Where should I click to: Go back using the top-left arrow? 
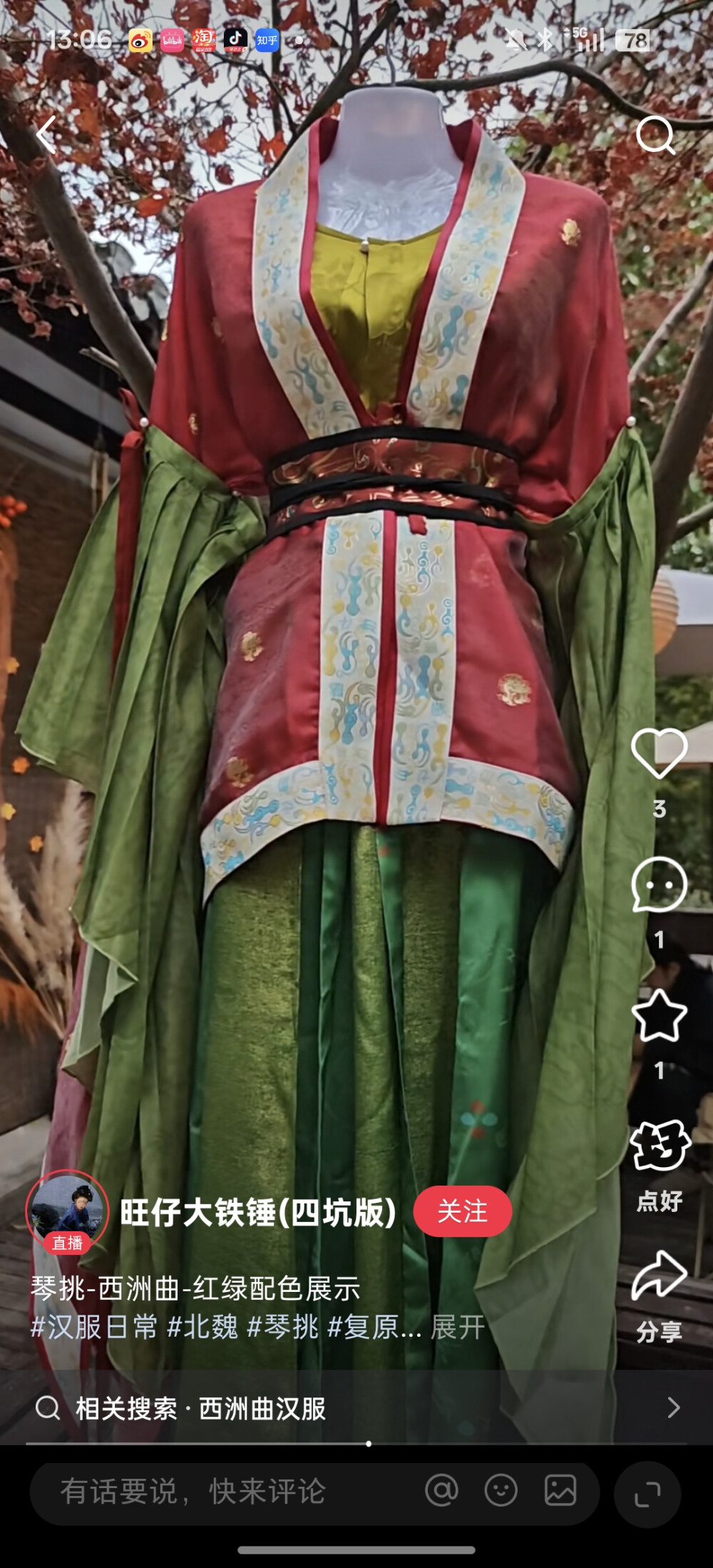point(47,134)
